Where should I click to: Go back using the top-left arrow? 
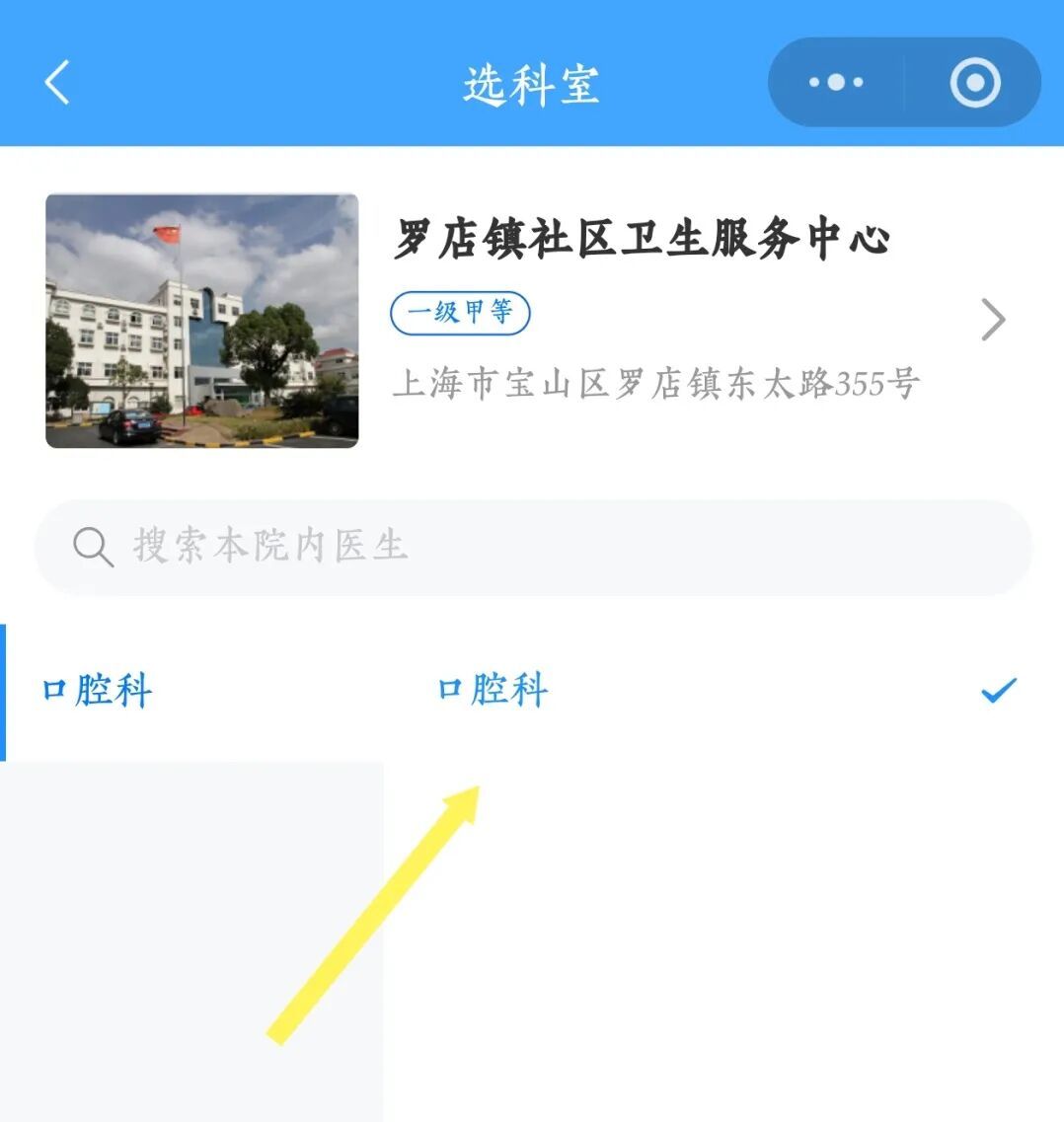57,82
